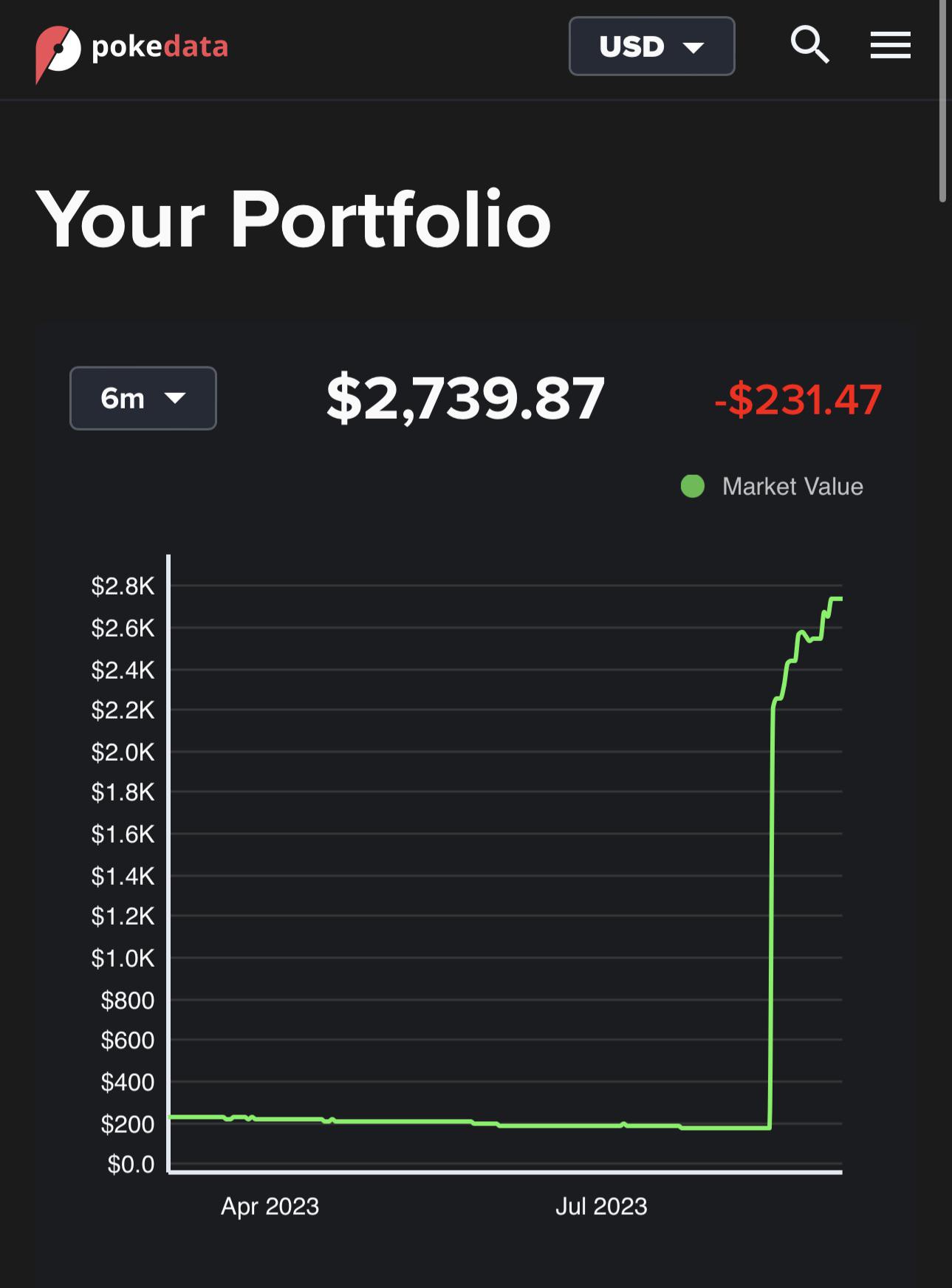Open the hamburger menu

click(890, 45)
